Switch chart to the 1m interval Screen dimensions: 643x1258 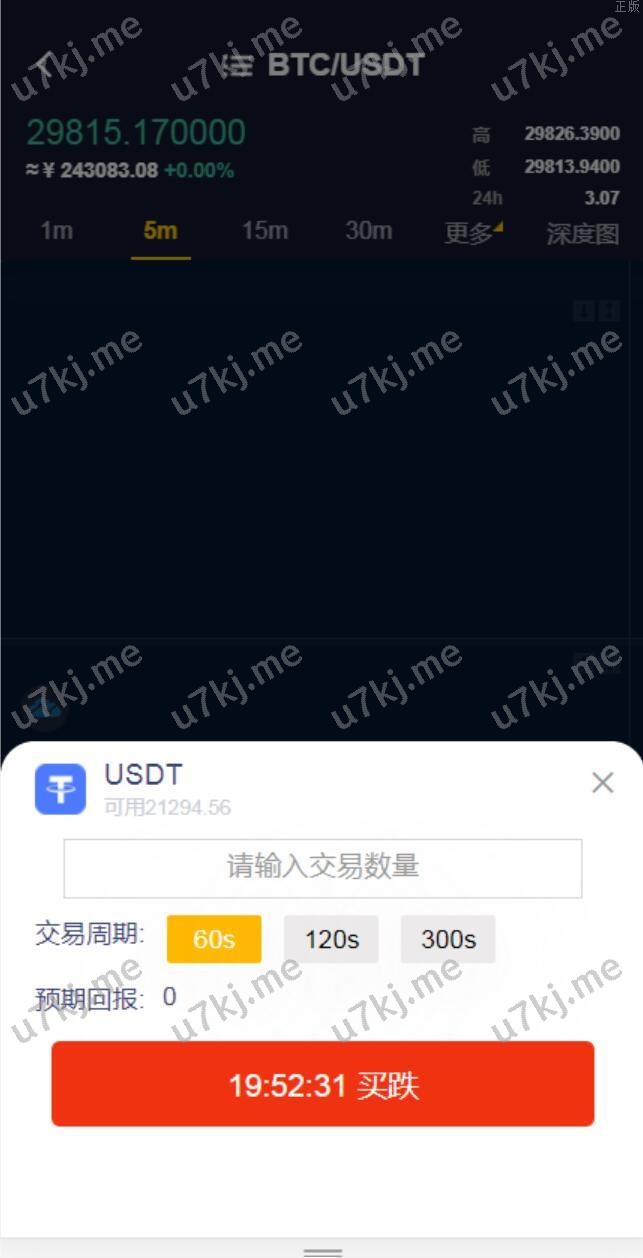57,232
